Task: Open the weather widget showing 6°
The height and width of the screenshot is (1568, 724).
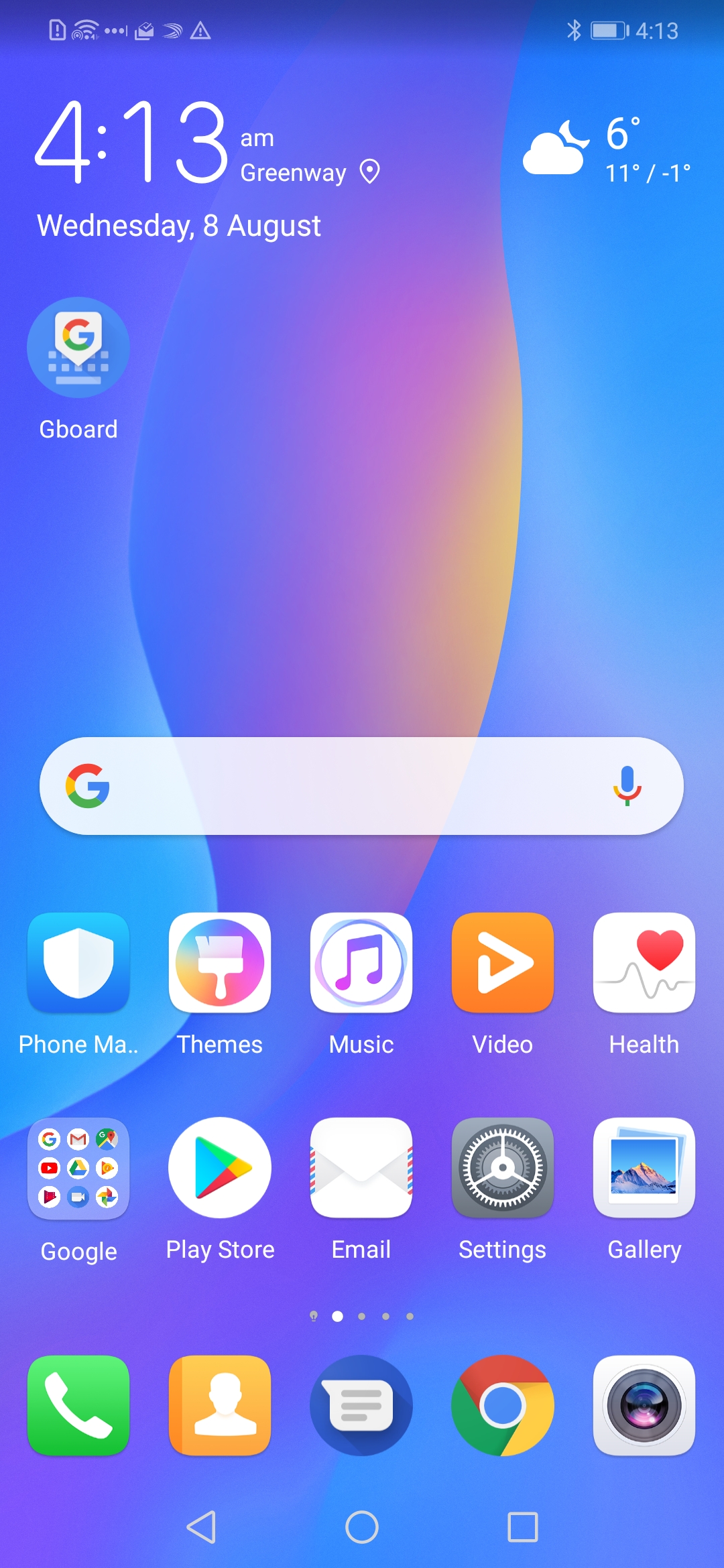Action: (607, 150)
